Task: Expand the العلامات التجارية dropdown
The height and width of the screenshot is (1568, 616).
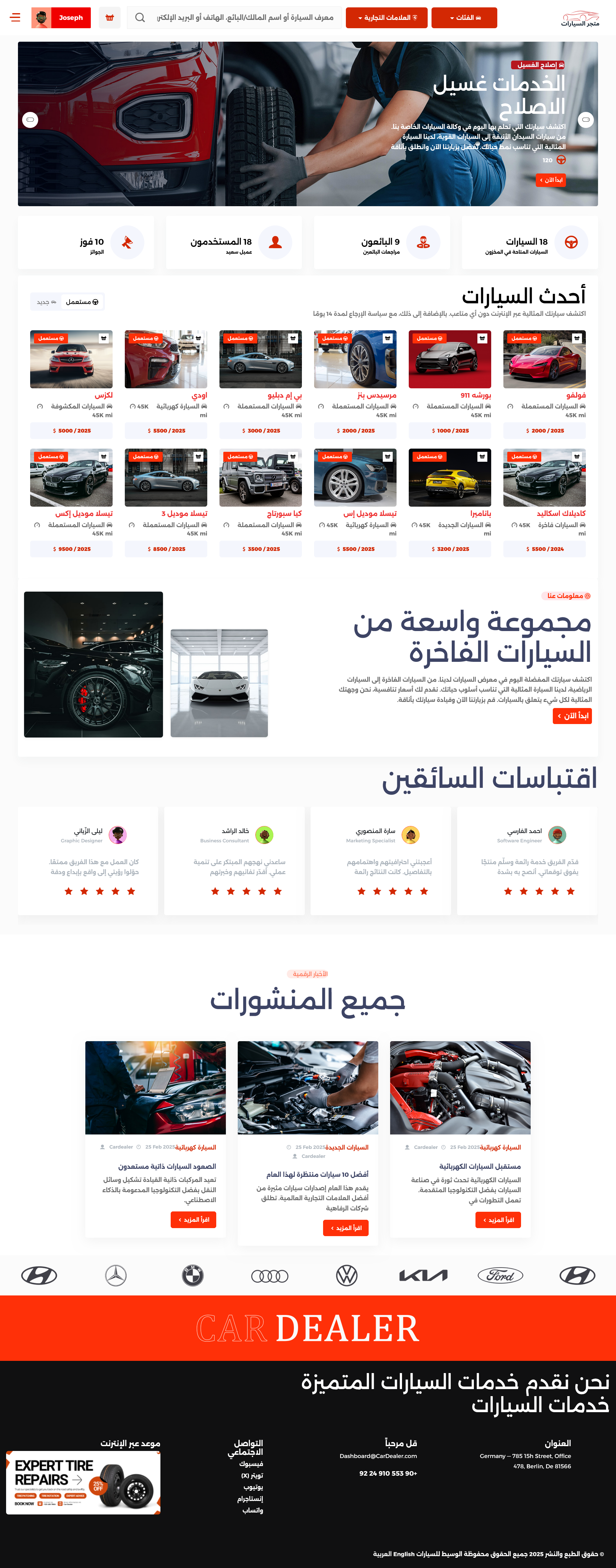Action: [x=386, y=18]
